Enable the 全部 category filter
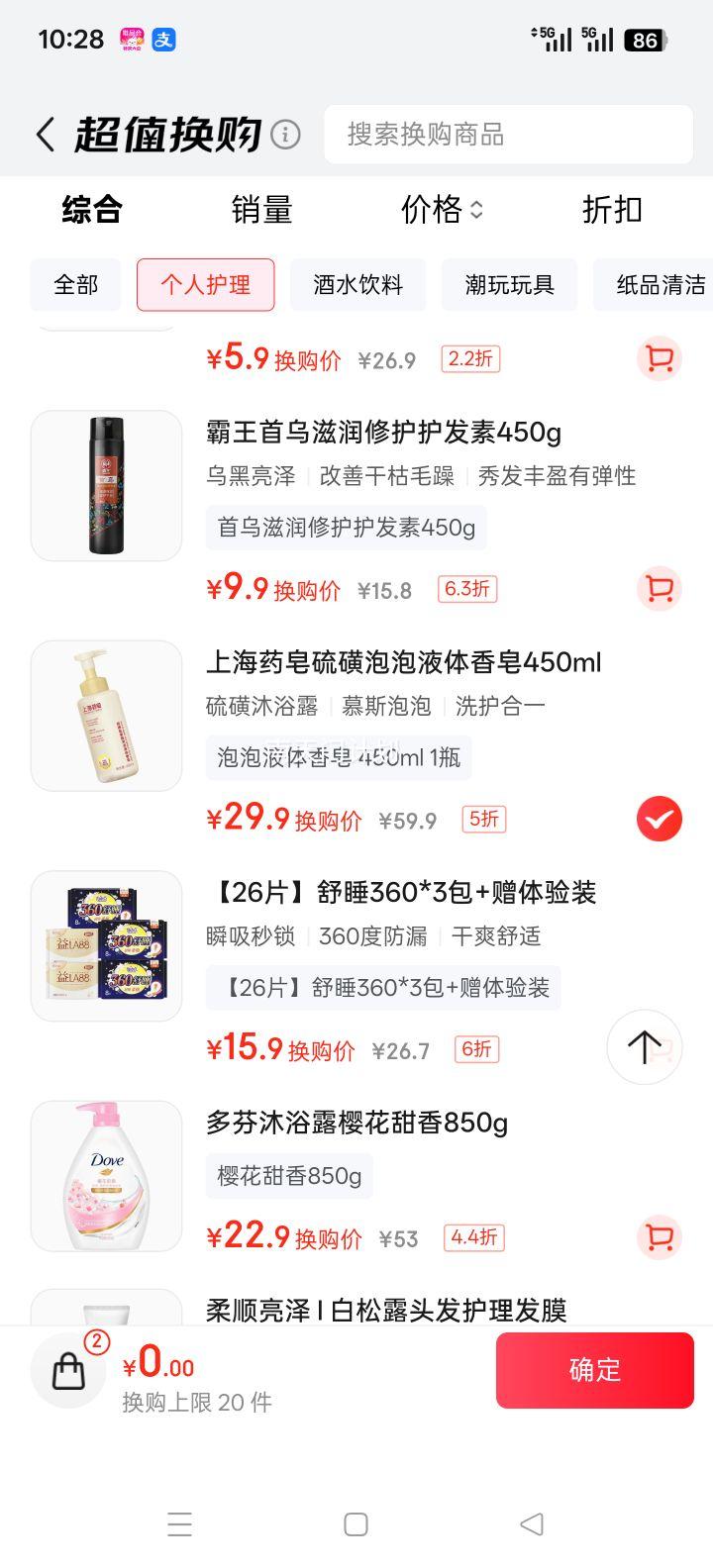 point(74,285)
